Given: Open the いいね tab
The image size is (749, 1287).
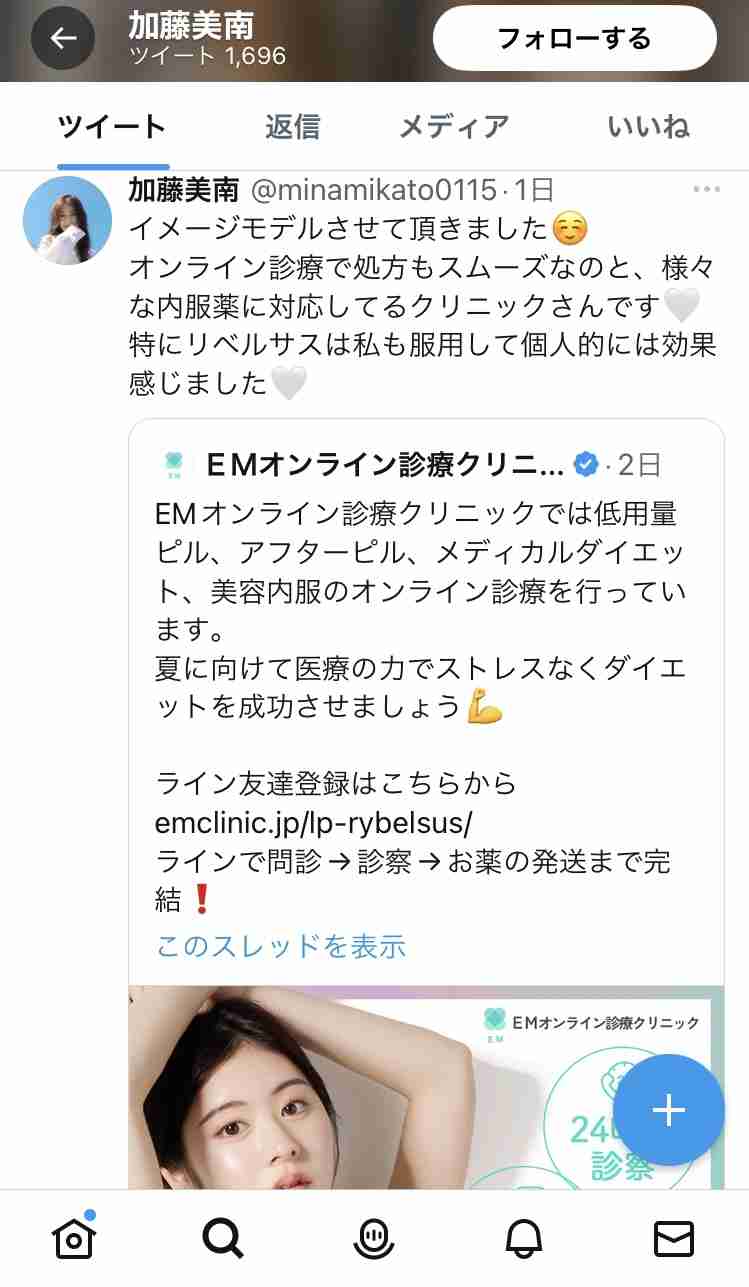Looking at the screenshot, I should tap(648, 127).
